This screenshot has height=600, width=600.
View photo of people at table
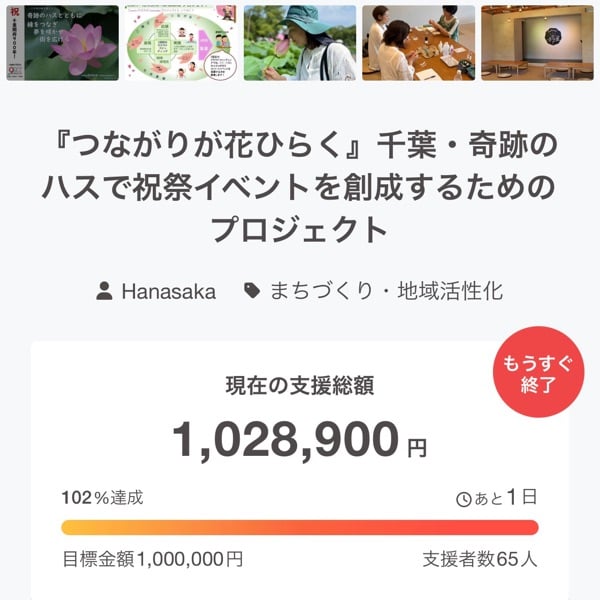coord(418,43)
